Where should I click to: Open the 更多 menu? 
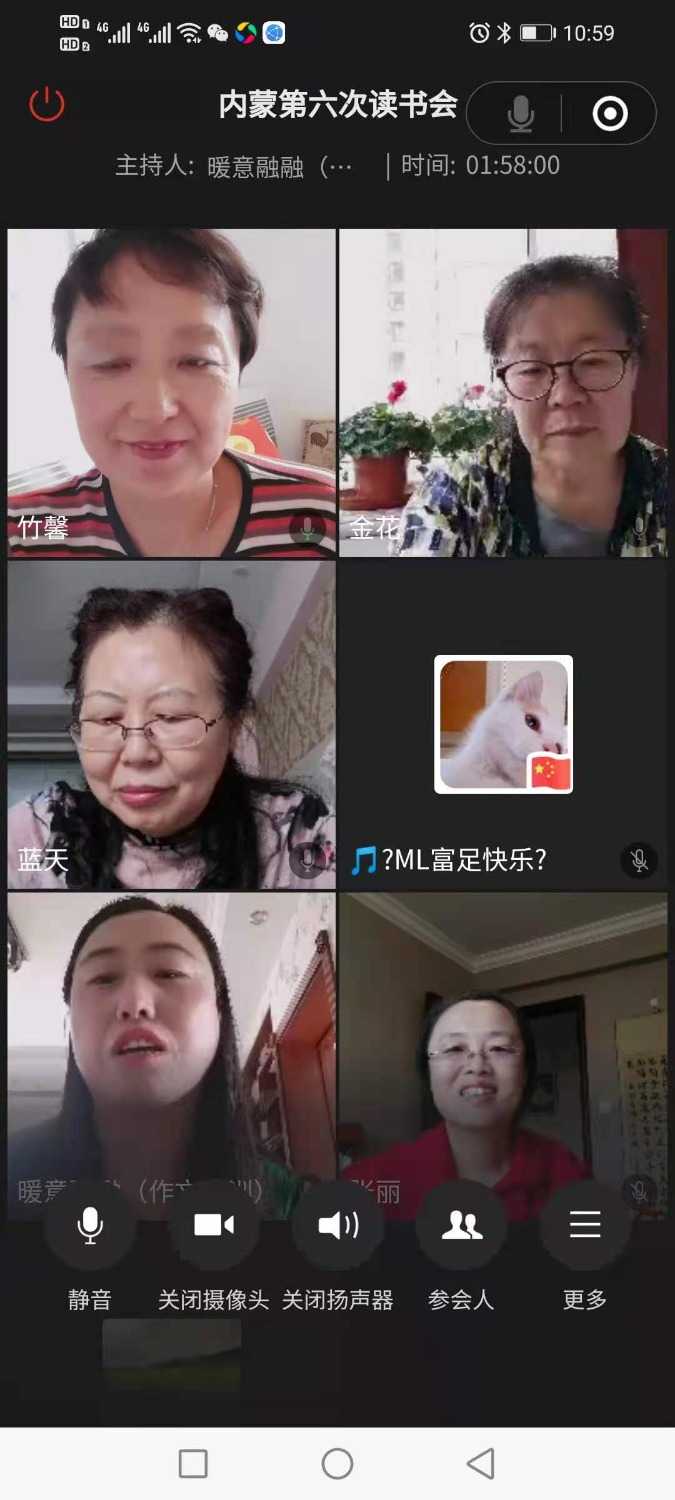(585, 1226)
